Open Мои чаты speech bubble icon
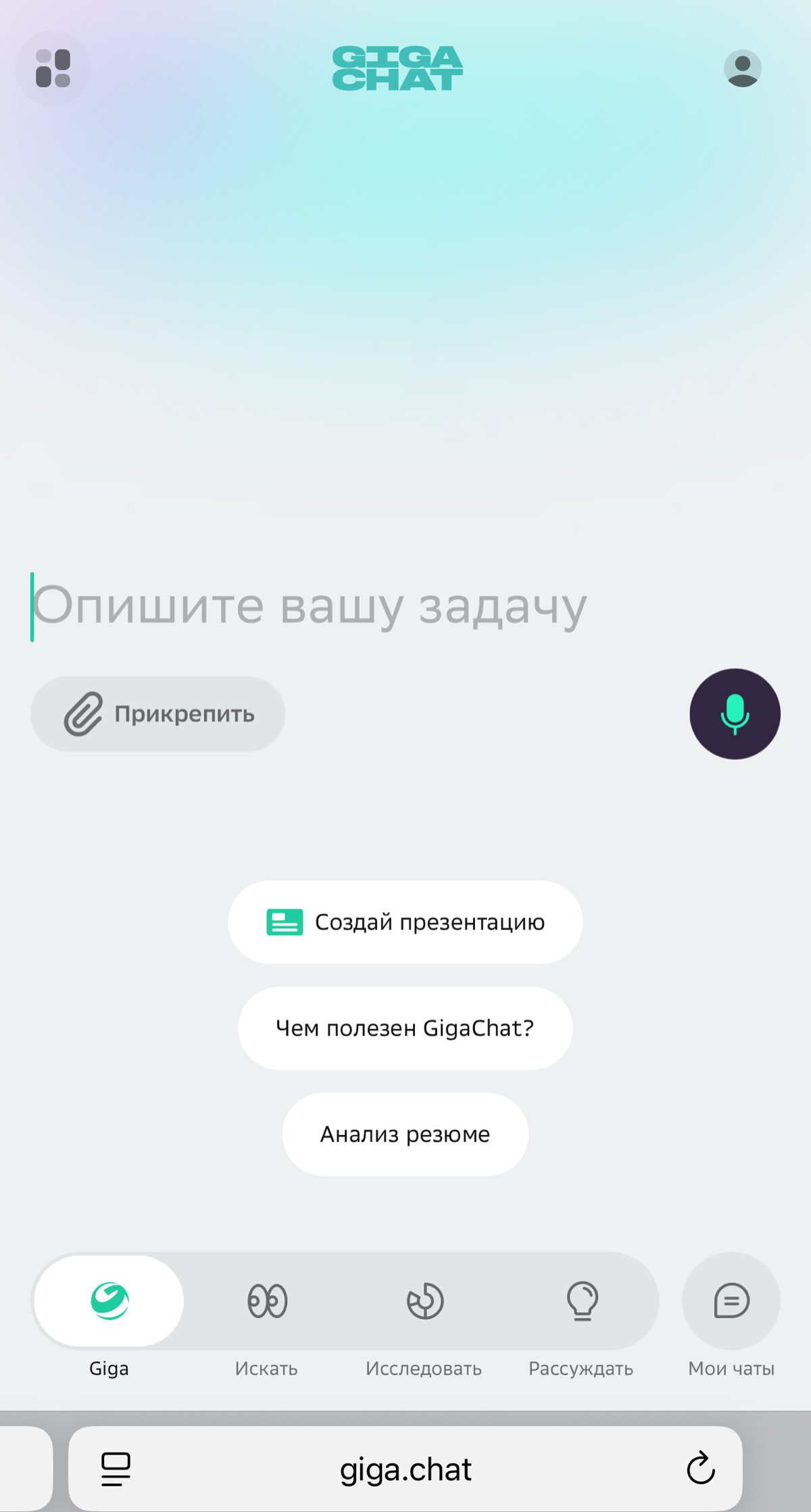This screenshot has width=811, height=1512. (x=731, y=1301)
